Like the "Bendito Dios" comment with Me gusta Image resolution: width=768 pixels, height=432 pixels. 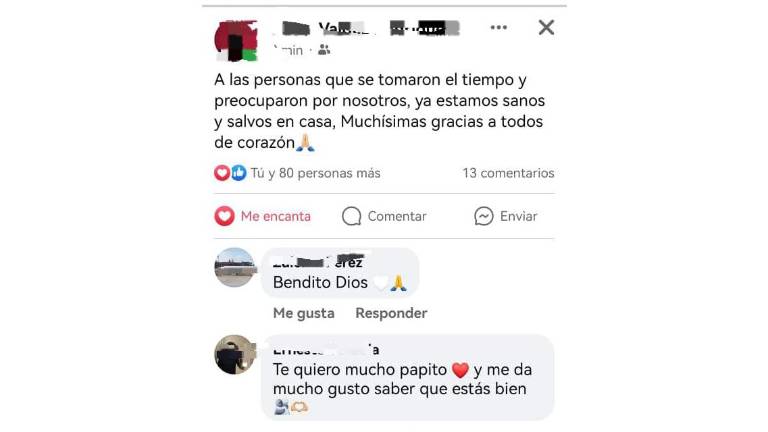(x=303, y=313)
